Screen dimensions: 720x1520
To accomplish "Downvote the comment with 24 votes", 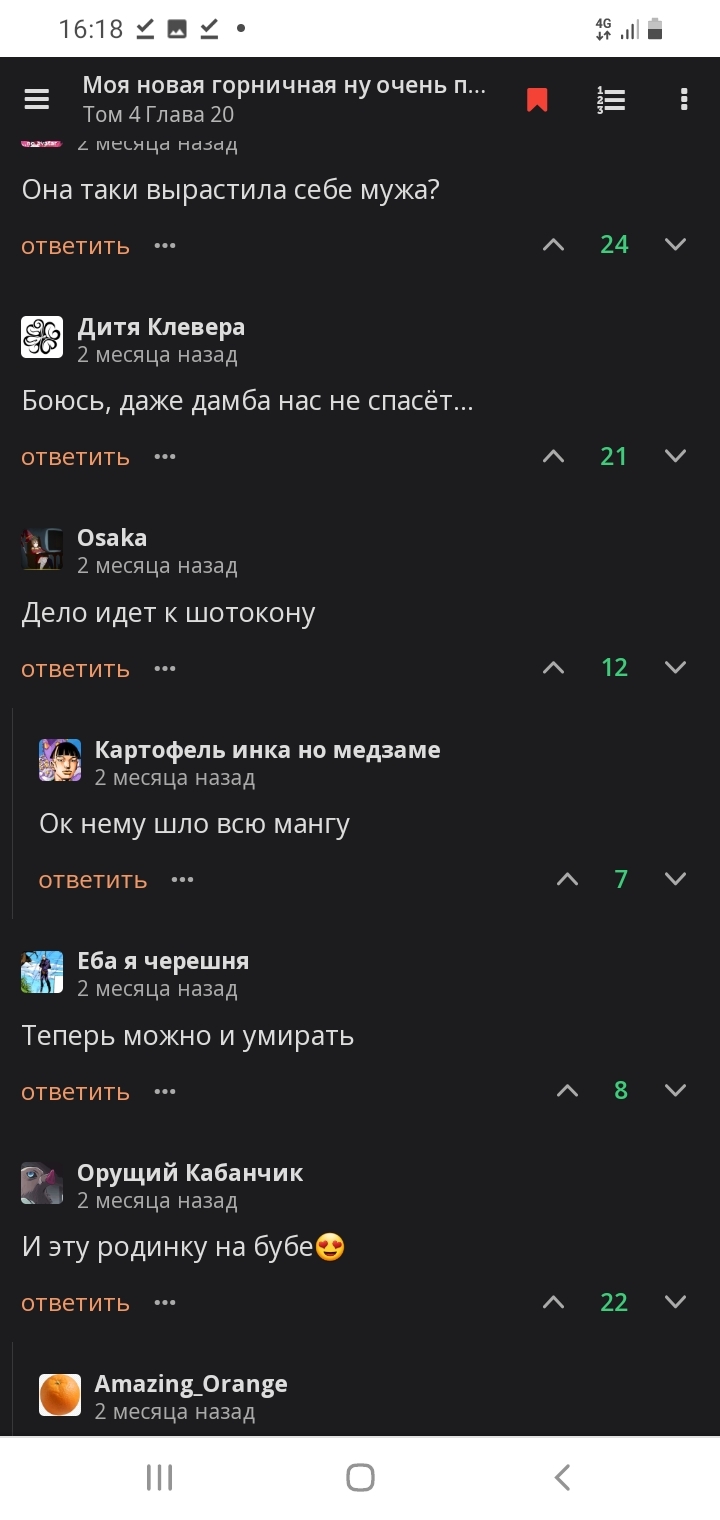I will tap(676, 245).
